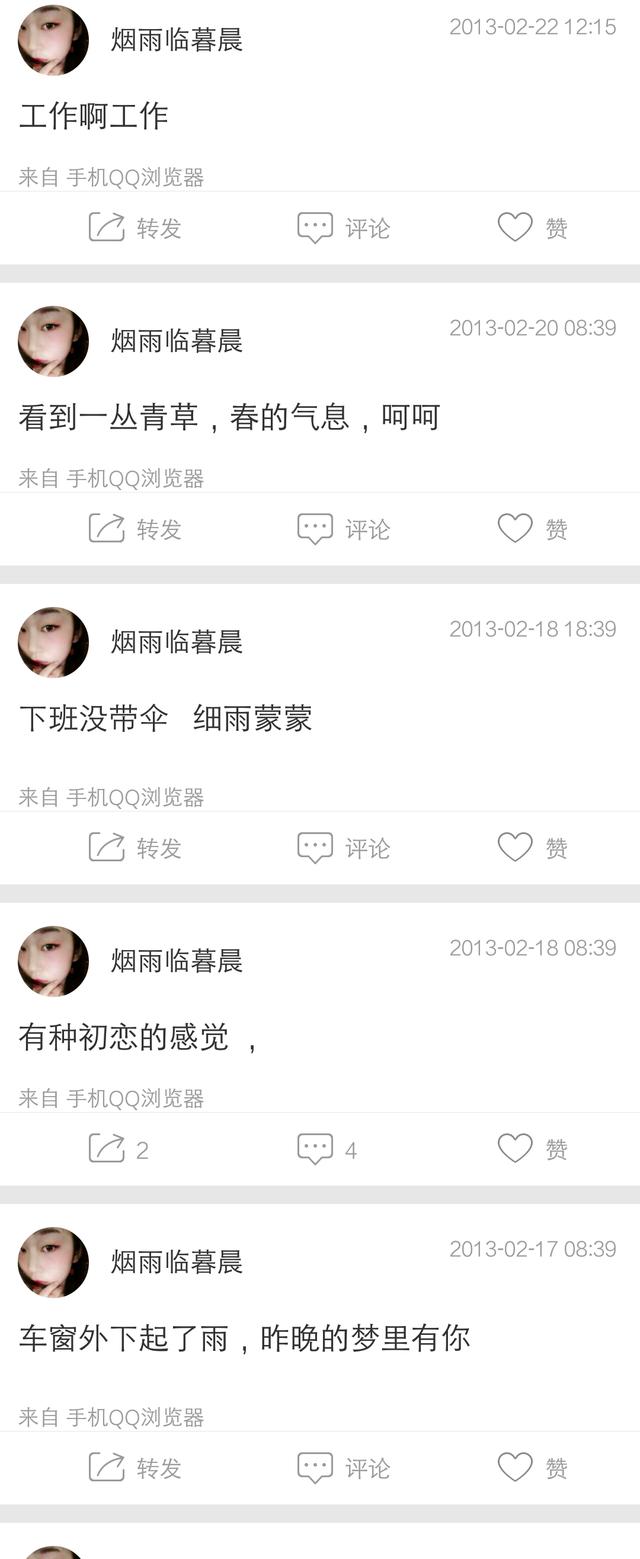Open the avatar on the 2013-02-22 post

(x=53, y=40)
